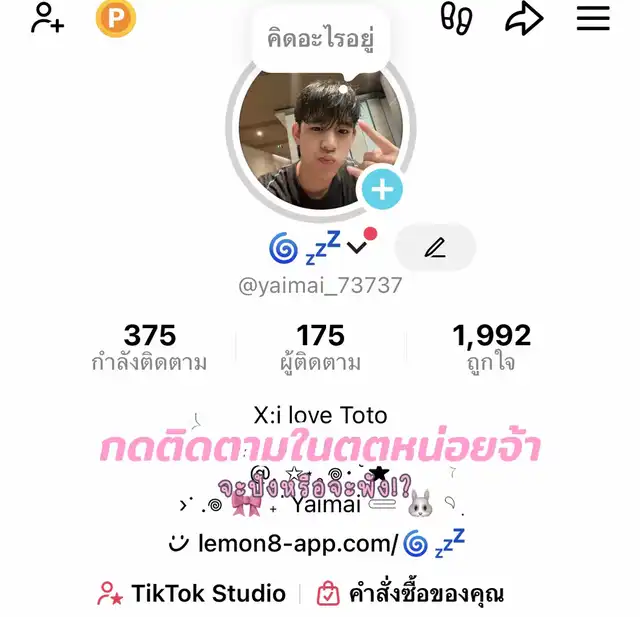The width and height of the screenshot is (640, 617).
Task: Open คำสั่งซื้อของคุณ orders
Action: tap(410, 594)
